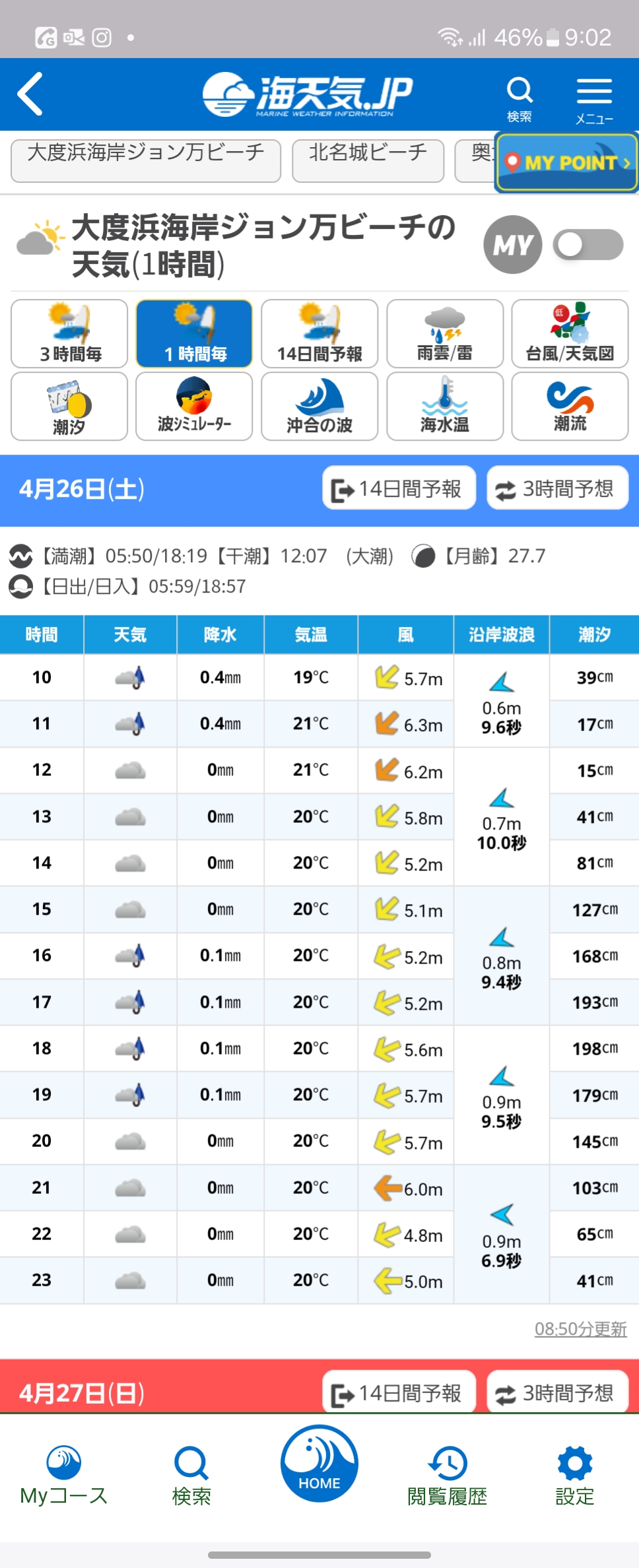Open the MY POINT banner
Screen dimensions: 639x1568
point(566,162)
